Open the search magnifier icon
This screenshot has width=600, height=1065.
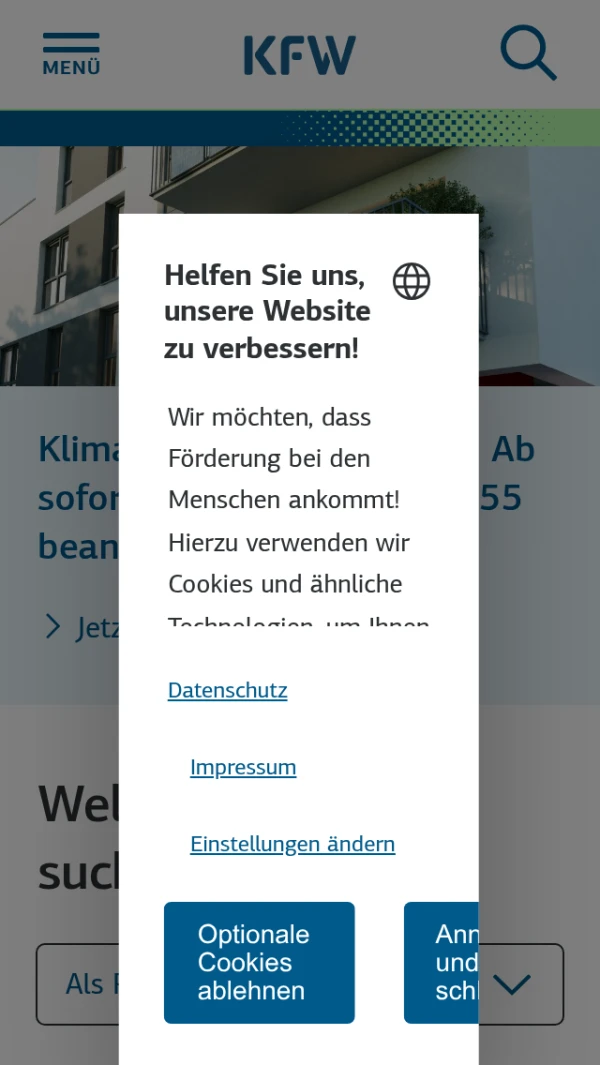[x=527, y=53]
